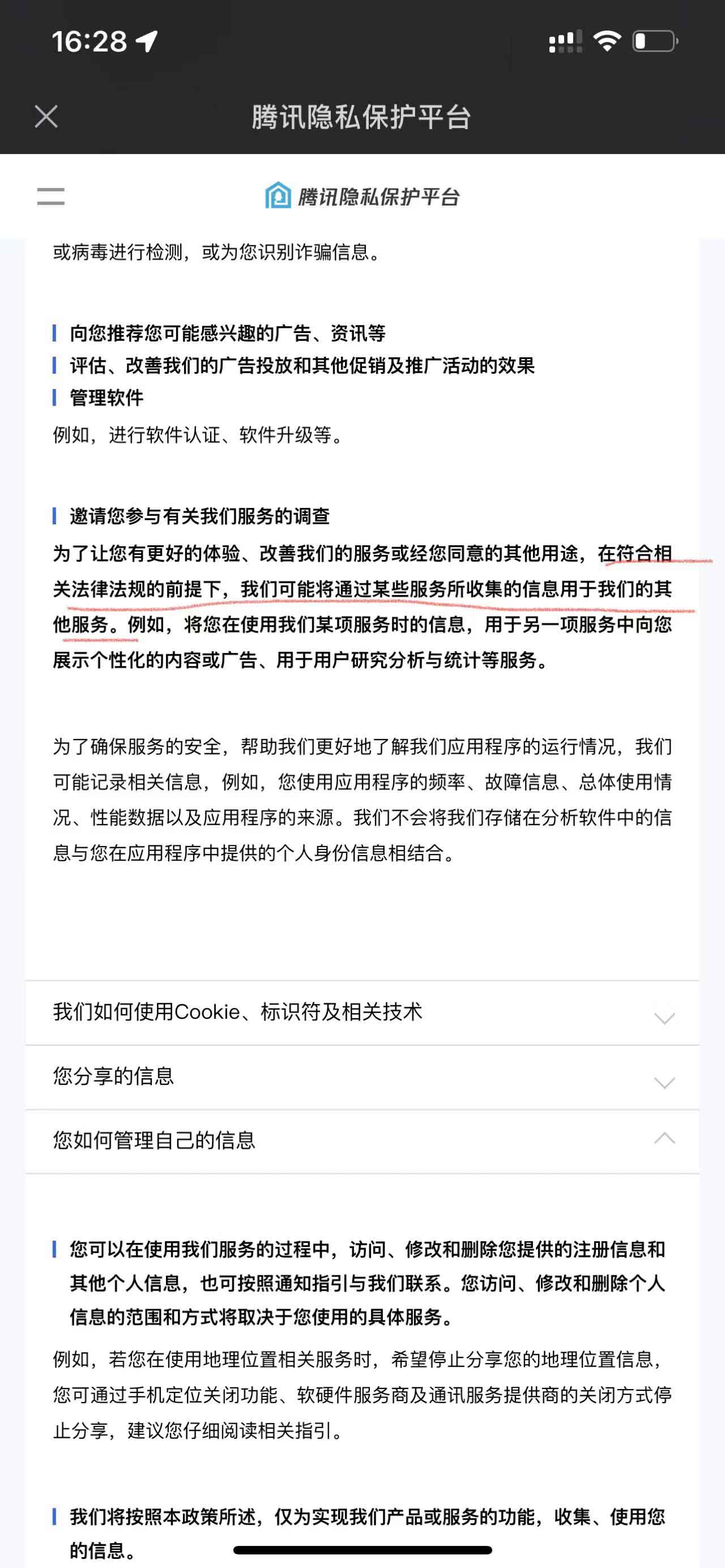725x1568 pixels.
Task: Expand the 您分享的信息 section
Action: pos(361,1078)
